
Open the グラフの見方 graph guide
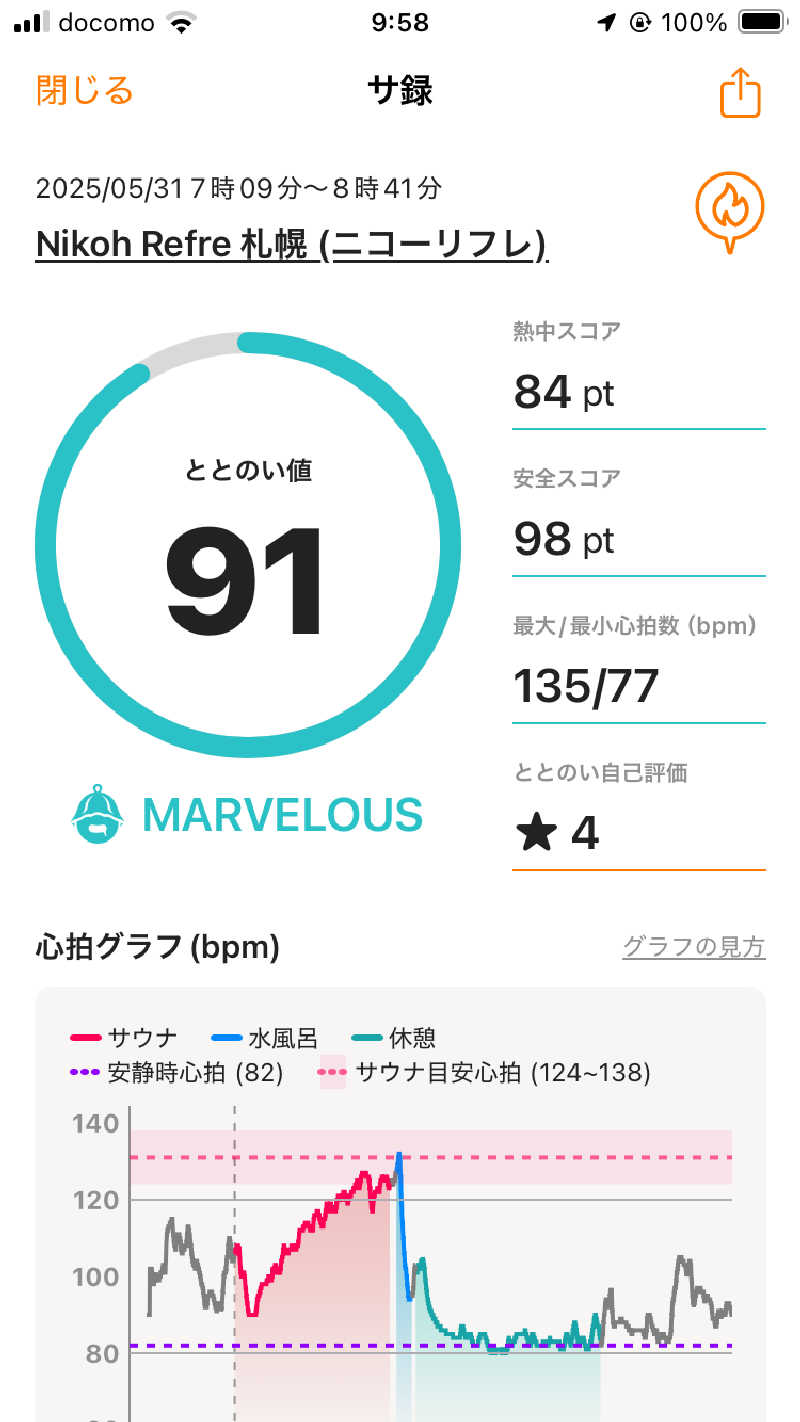(693, 947)
